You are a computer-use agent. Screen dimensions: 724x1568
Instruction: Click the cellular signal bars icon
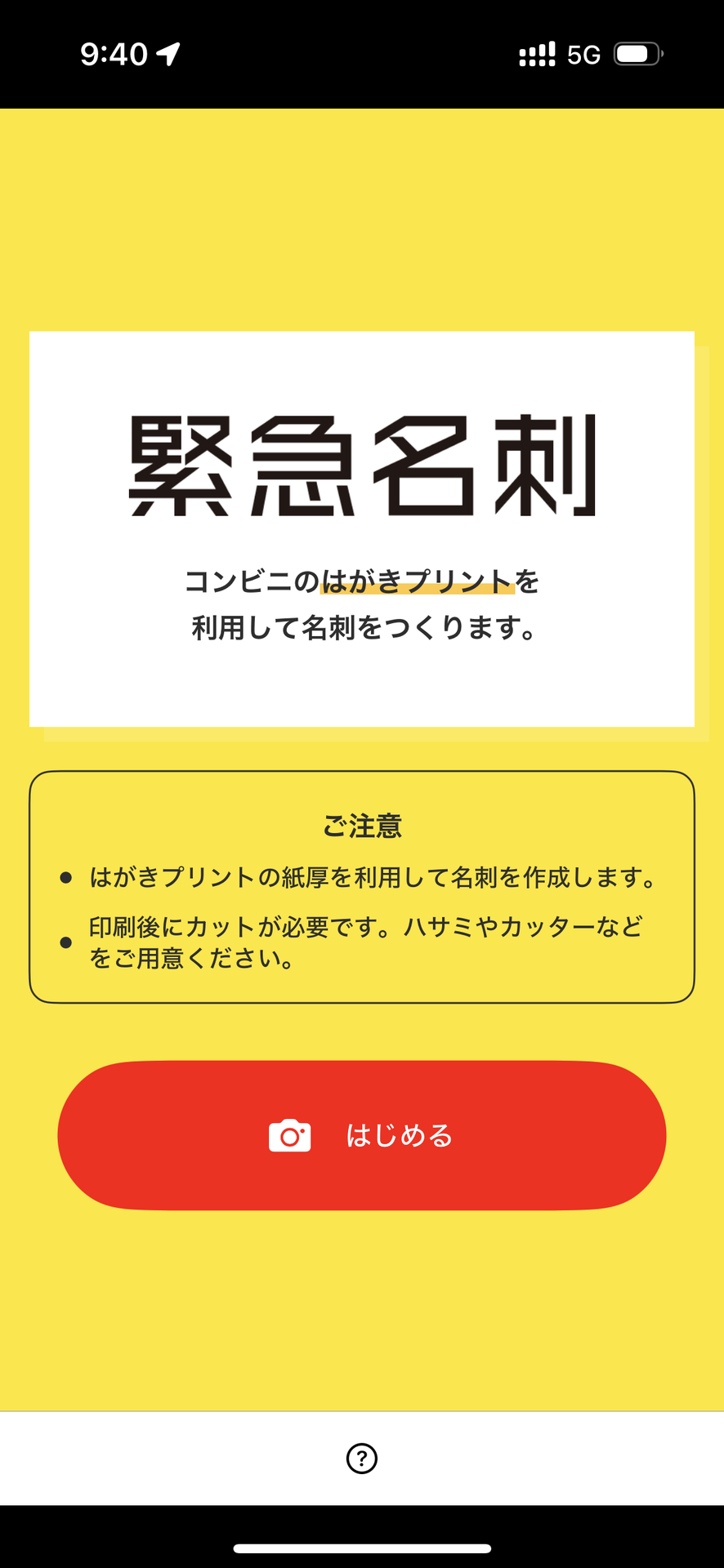point(536,52)
